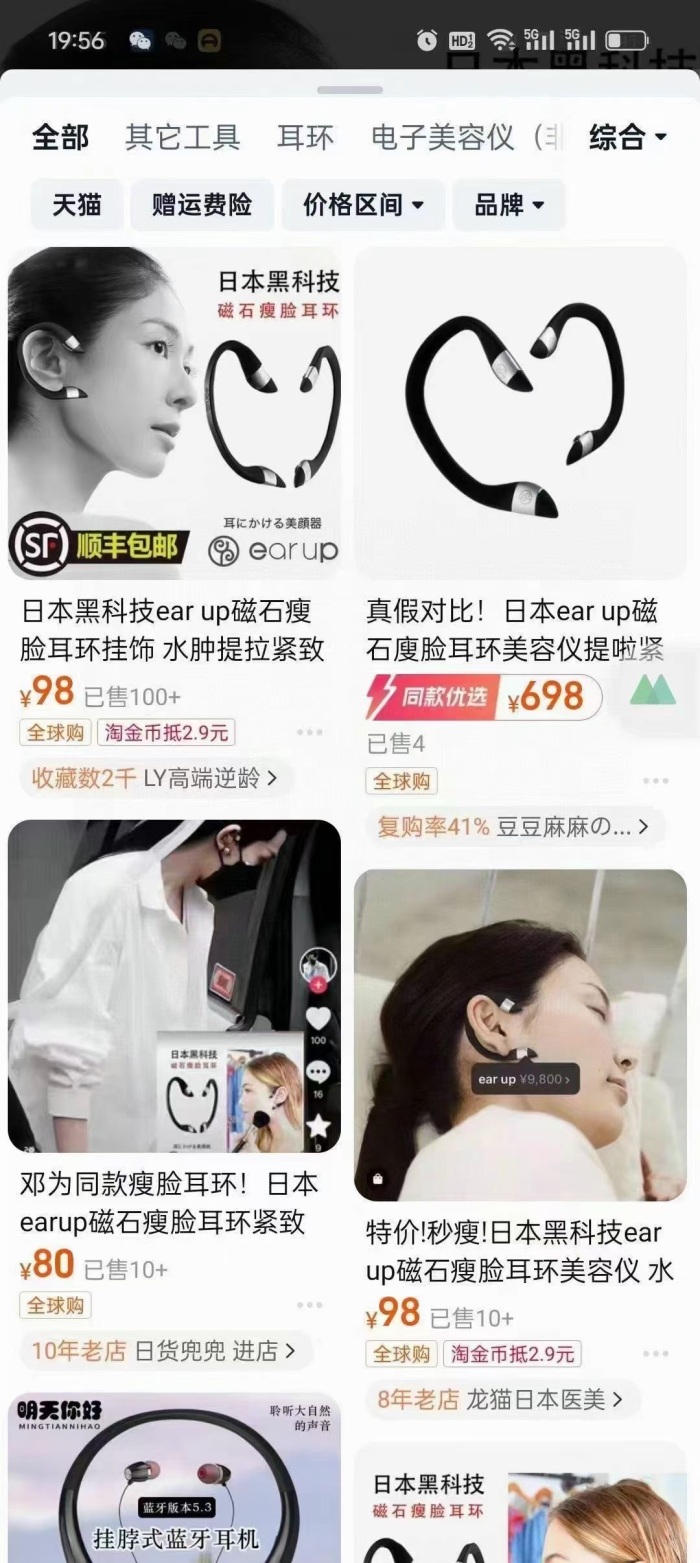This screenshot has width=700, height=1563.
Task: Filter results by 天猫
Action: pos(77,205)
